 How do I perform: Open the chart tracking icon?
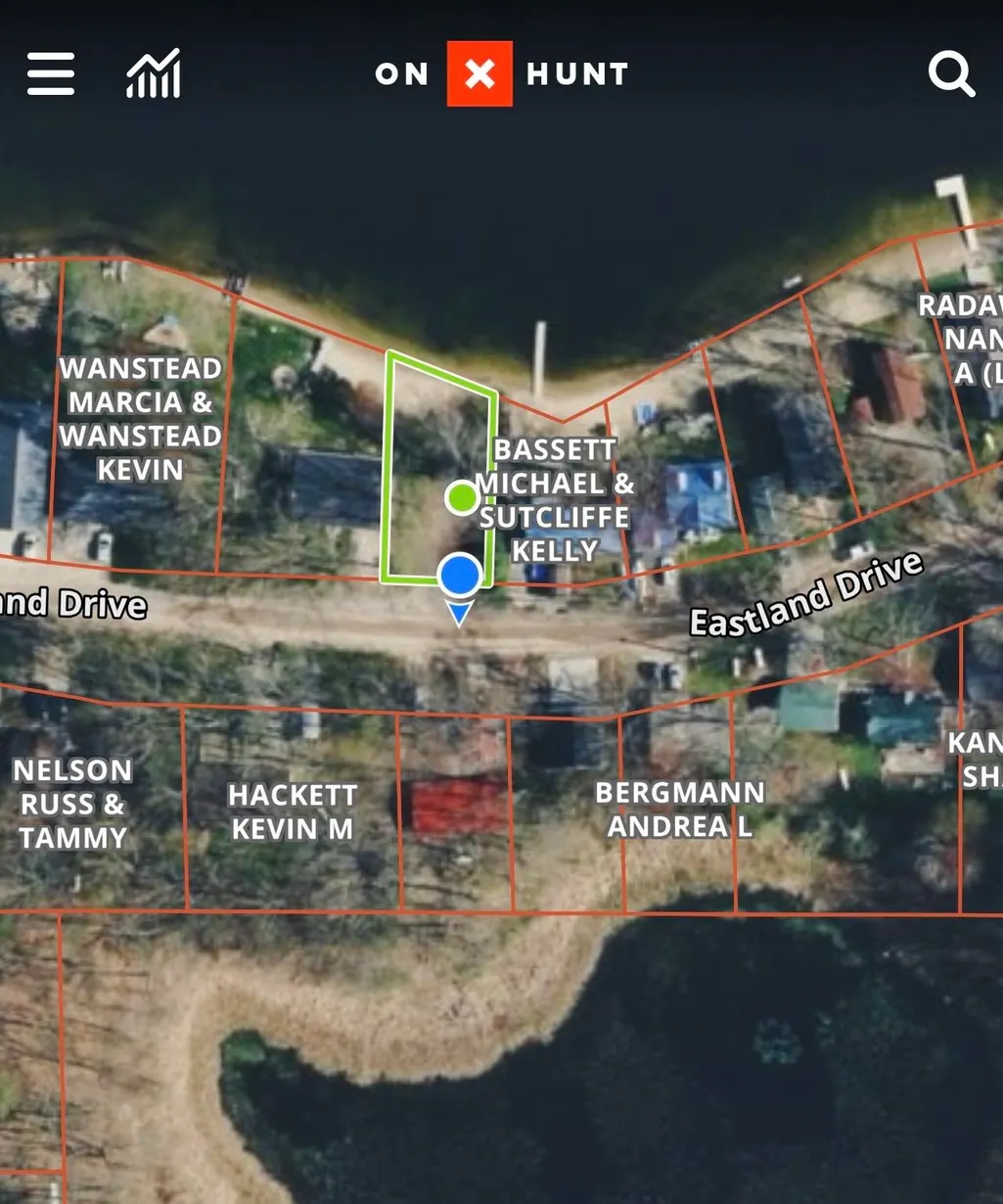[154, 73]
